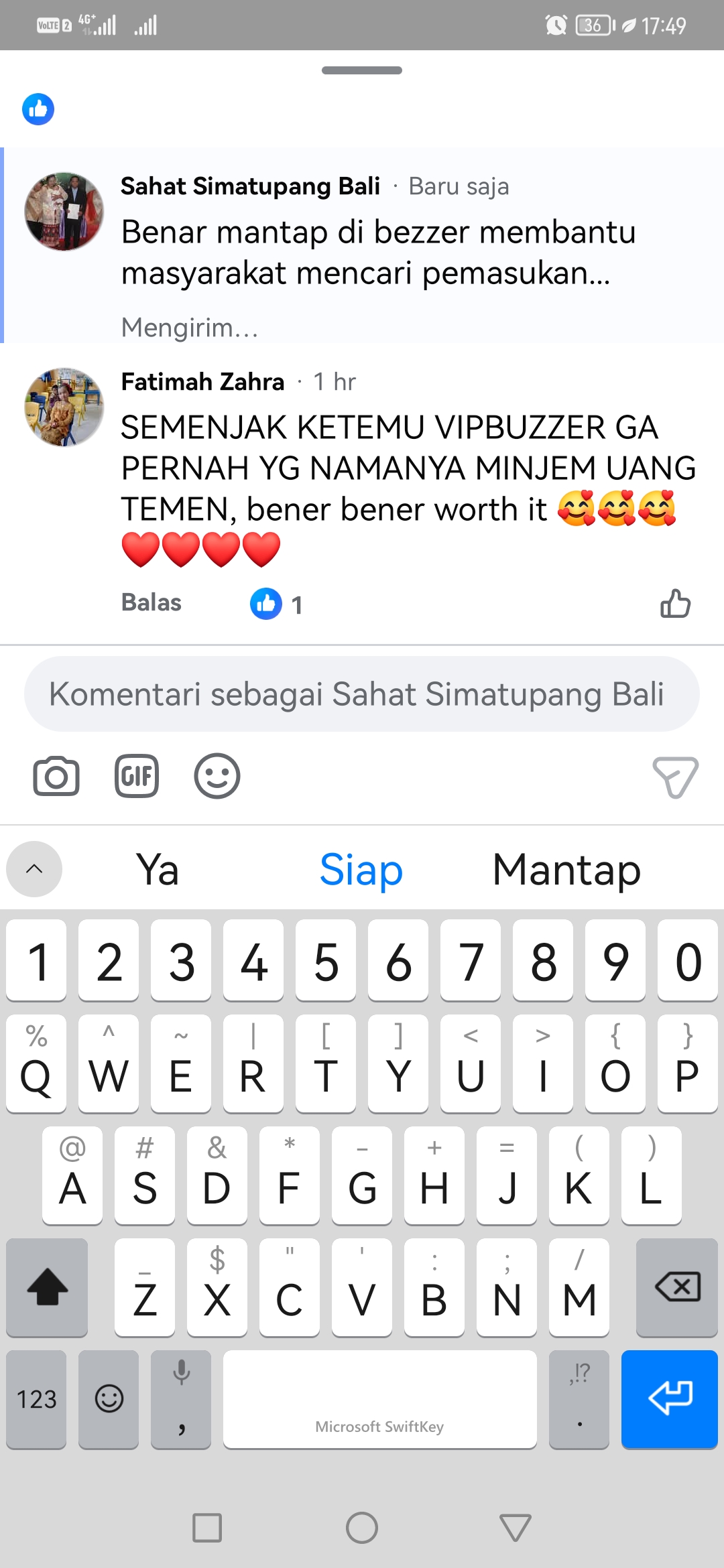Like Fatimah Zahra's comment
Image resolution: width=724 pixels, height=1568 pixels.
pos(675,604)
